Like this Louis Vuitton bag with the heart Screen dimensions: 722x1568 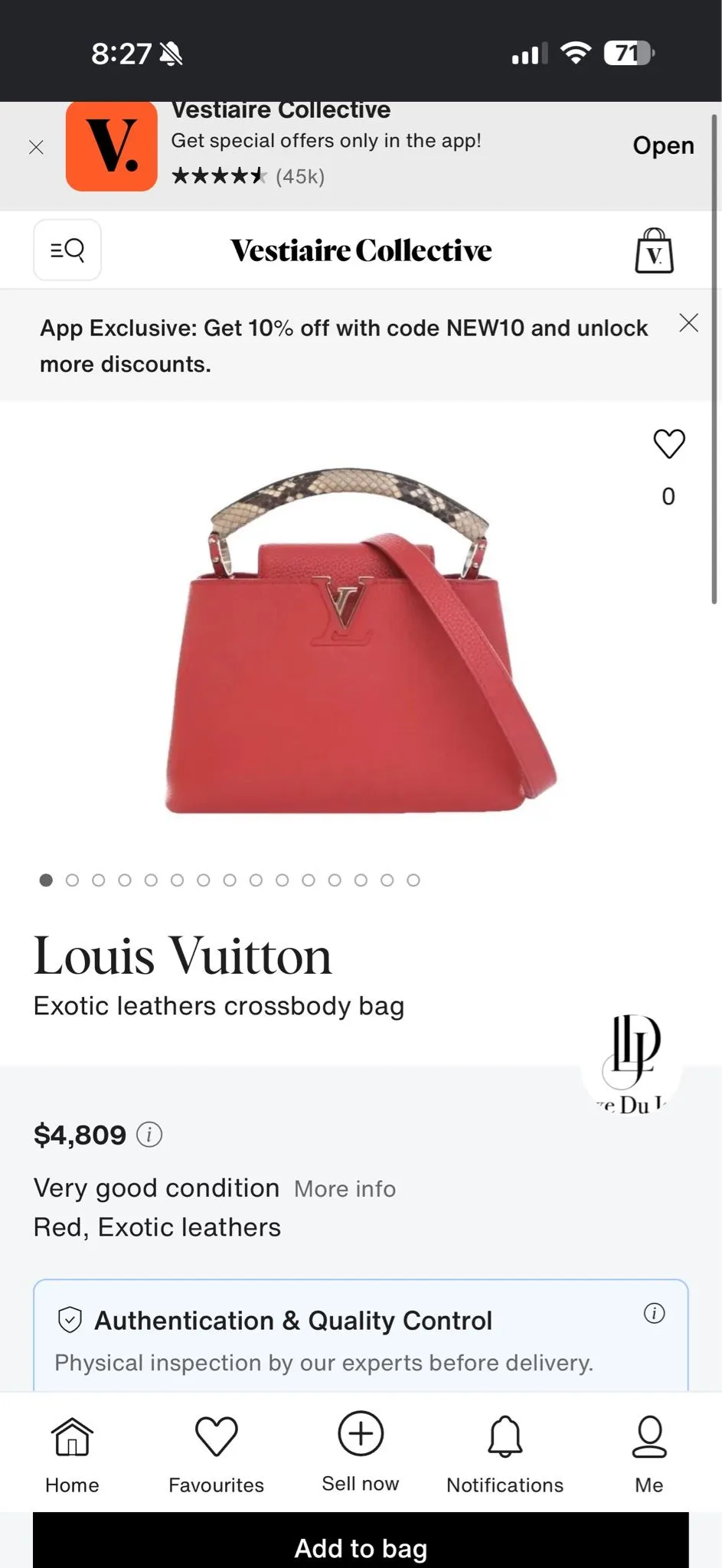point(668,444)
